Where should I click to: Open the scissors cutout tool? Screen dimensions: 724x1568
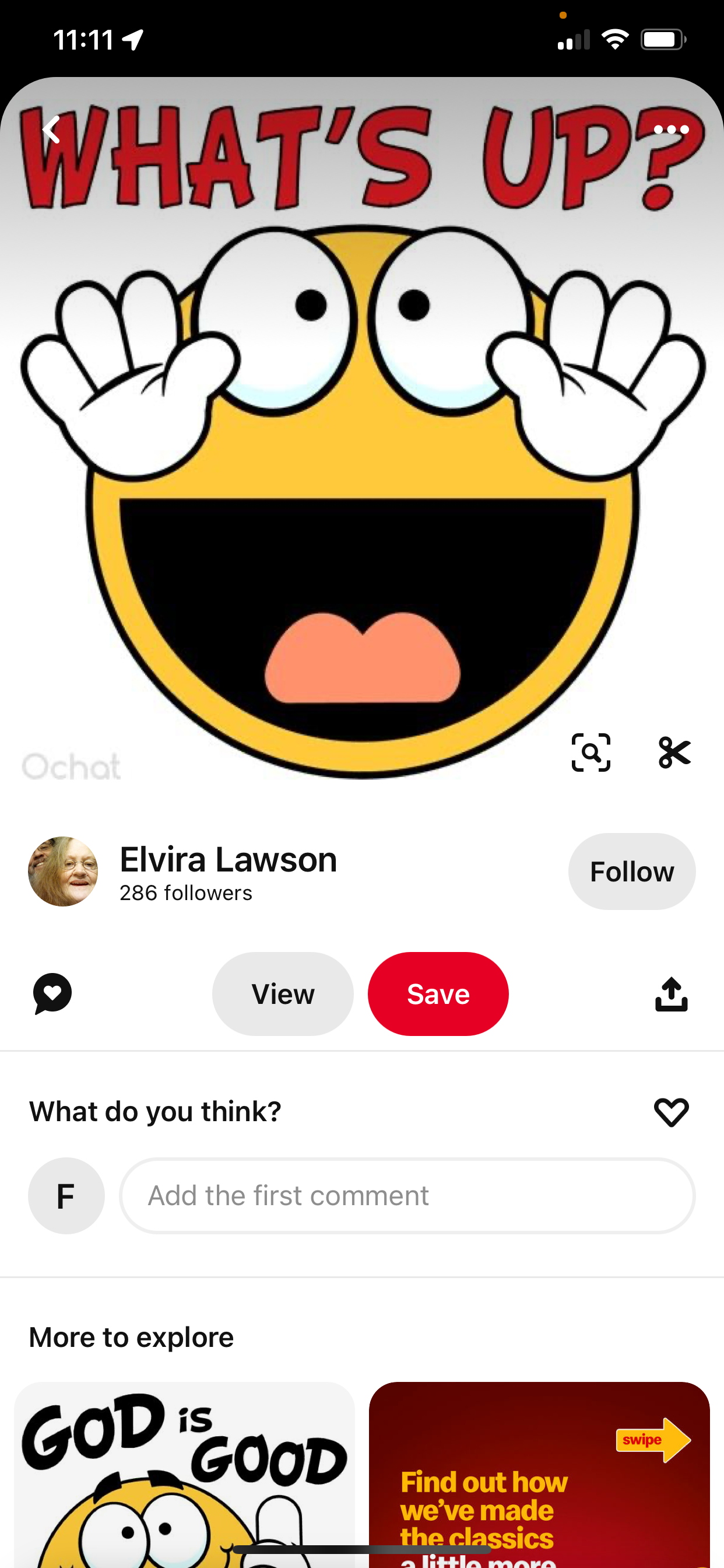pos(674,753)
